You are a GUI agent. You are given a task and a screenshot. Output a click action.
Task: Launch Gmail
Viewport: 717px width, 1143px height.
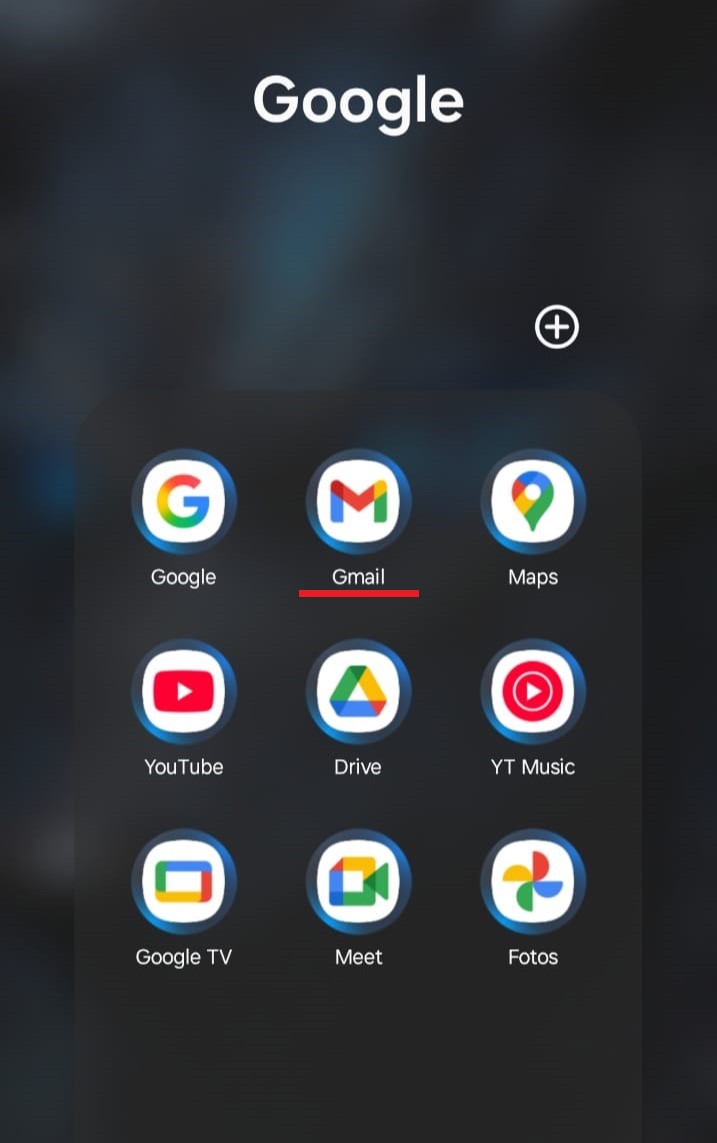(x=358, y=501)
